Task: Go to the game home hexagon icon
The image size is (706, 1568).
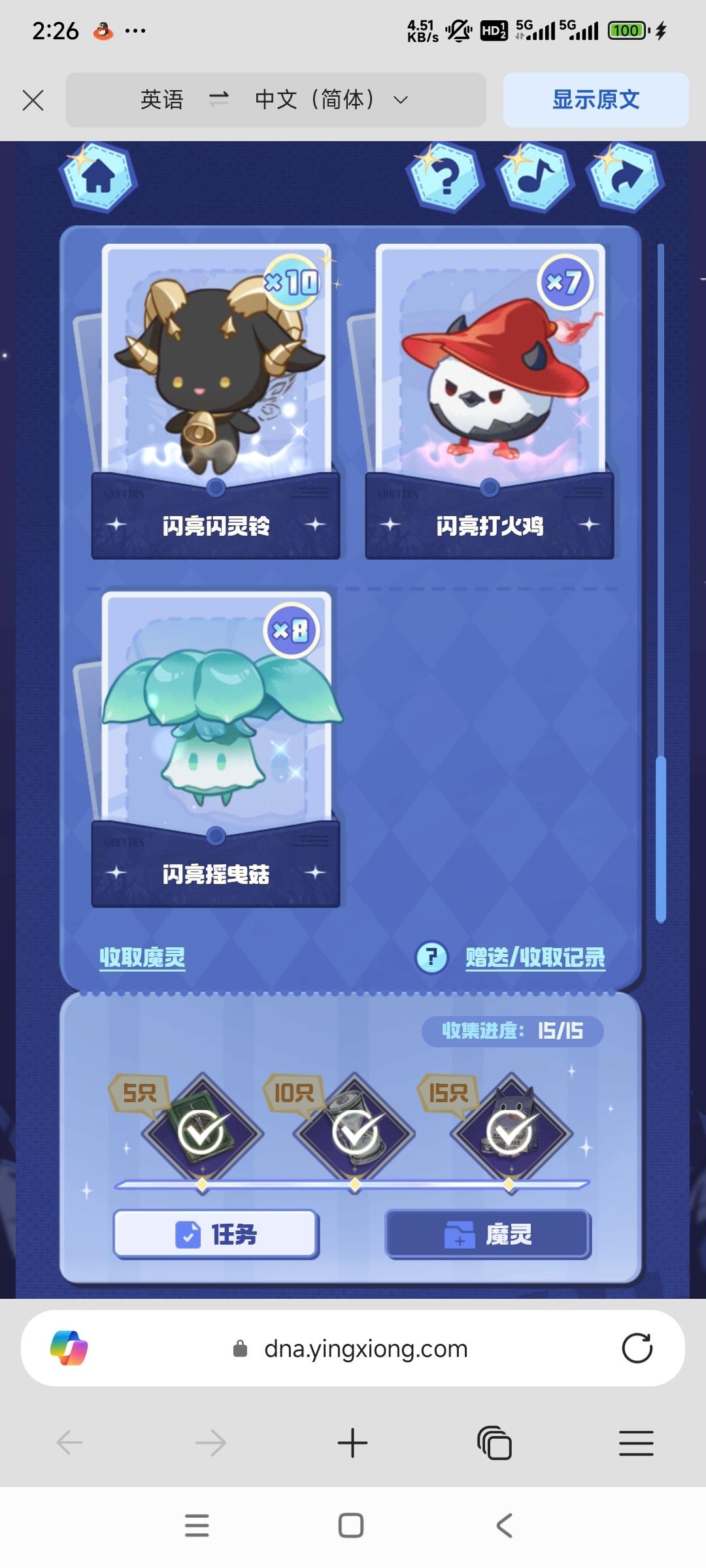Action: (x=98, y=177)
